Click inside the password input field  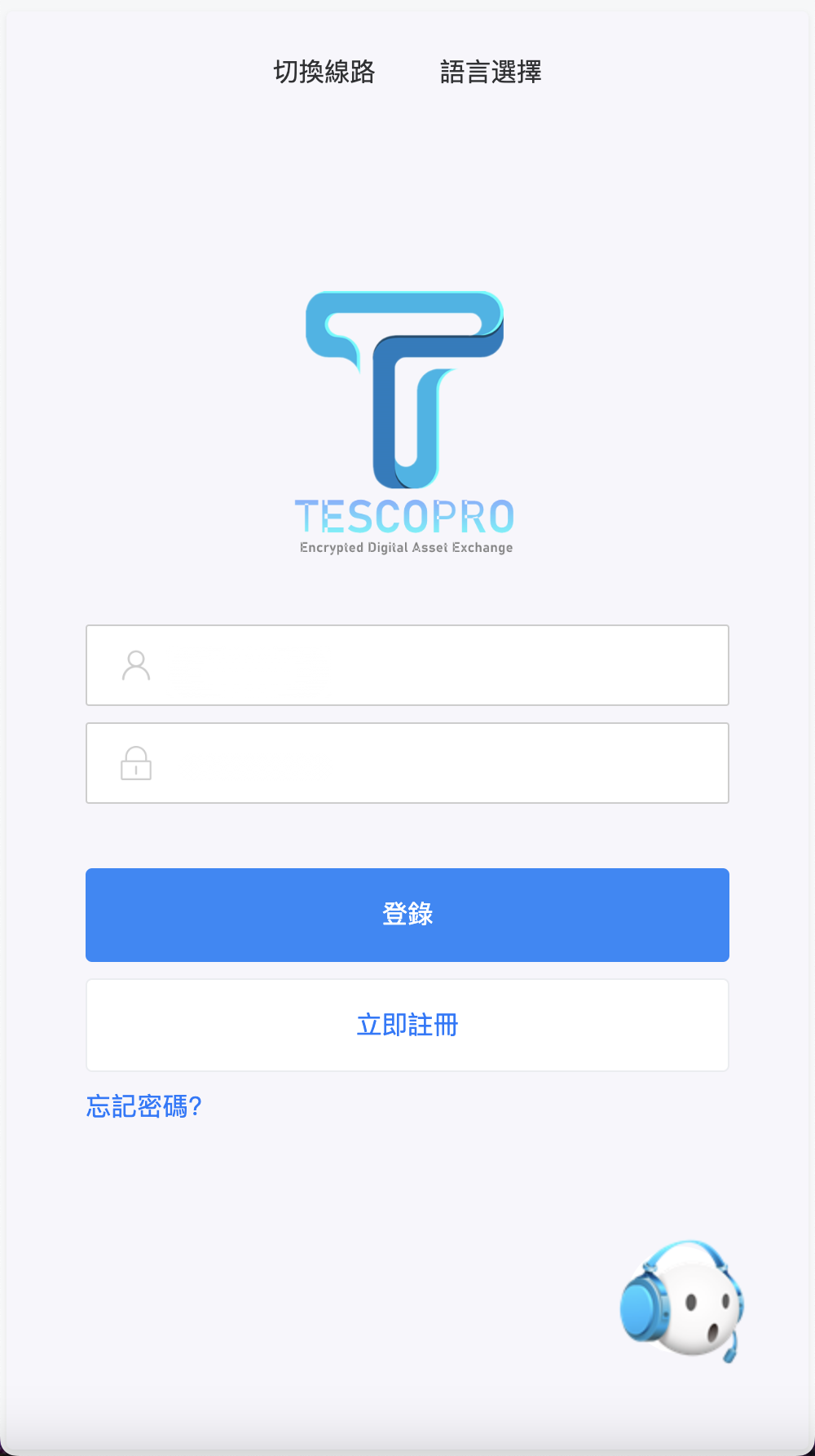407,763
